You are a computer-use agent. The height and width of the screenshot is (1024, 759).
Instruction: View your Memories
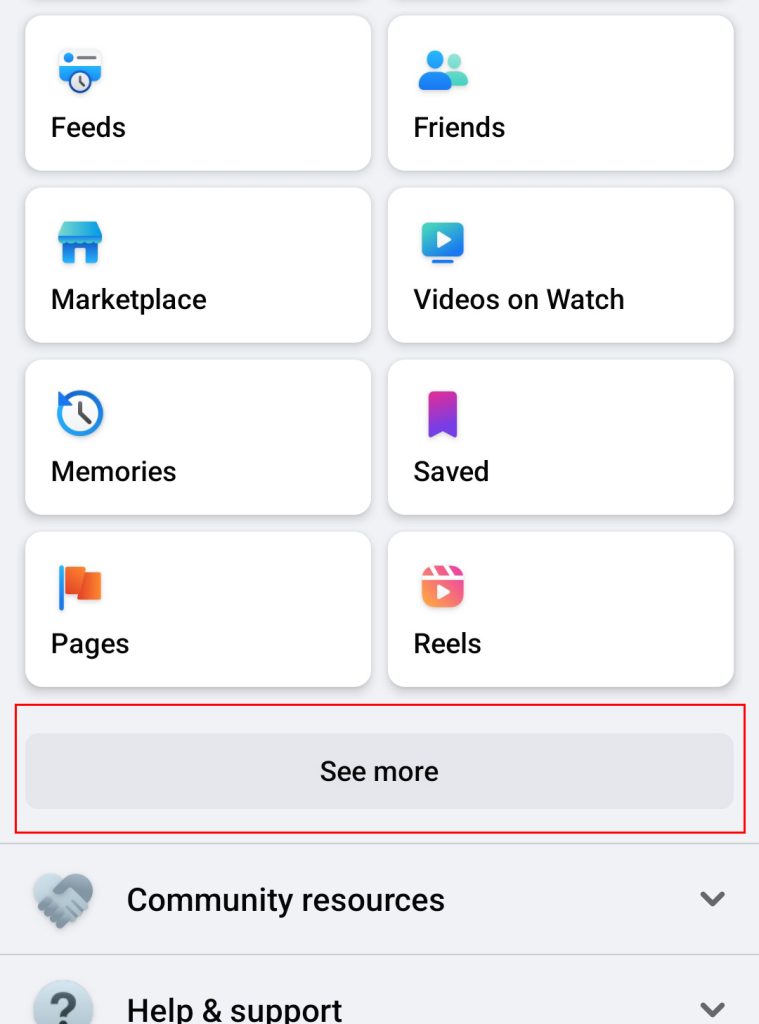tap(197, 437)
